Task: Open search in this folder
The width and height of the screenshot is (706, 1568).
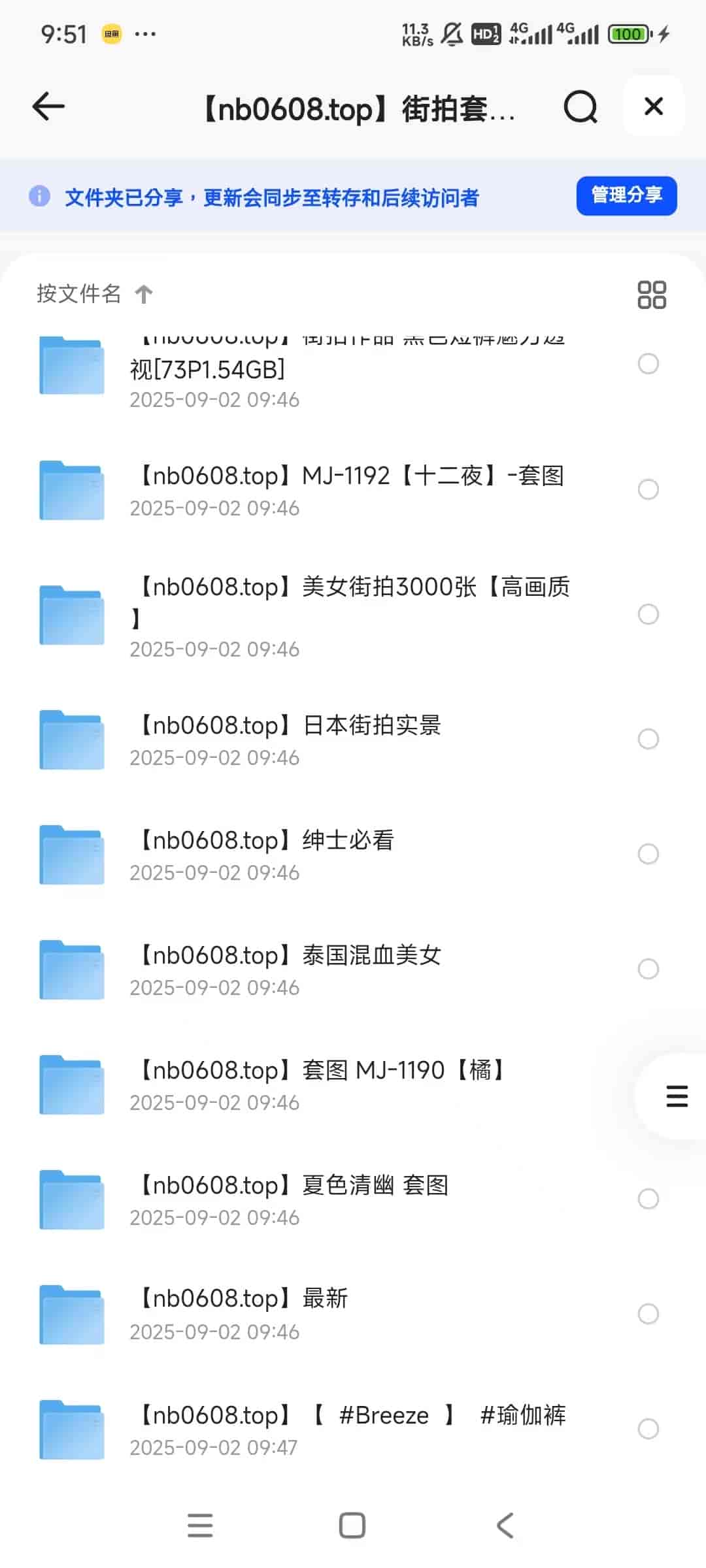Action: coord(580,106)
